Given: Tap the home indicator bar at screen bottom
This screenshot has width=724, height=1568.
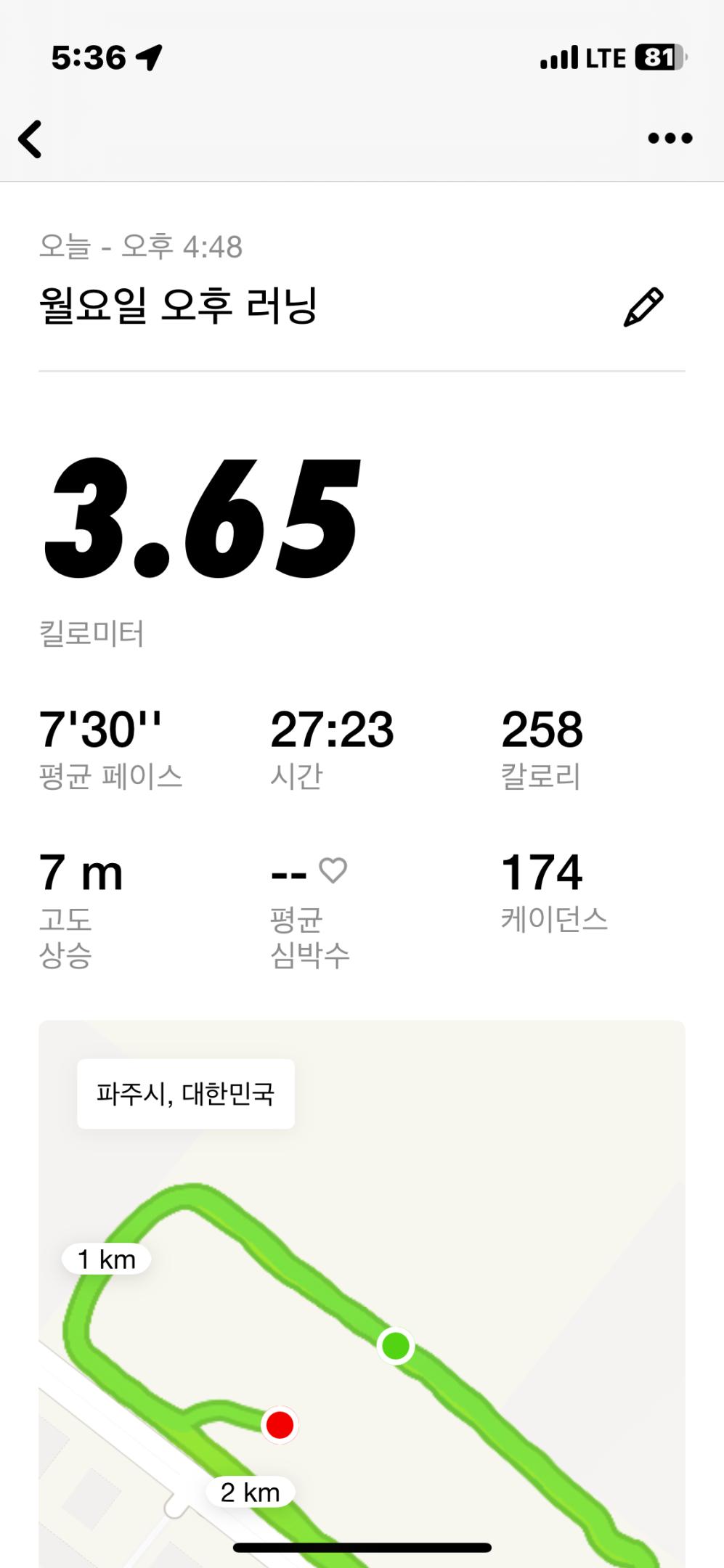Looking at the screenshot, I should pos(362,1545).
